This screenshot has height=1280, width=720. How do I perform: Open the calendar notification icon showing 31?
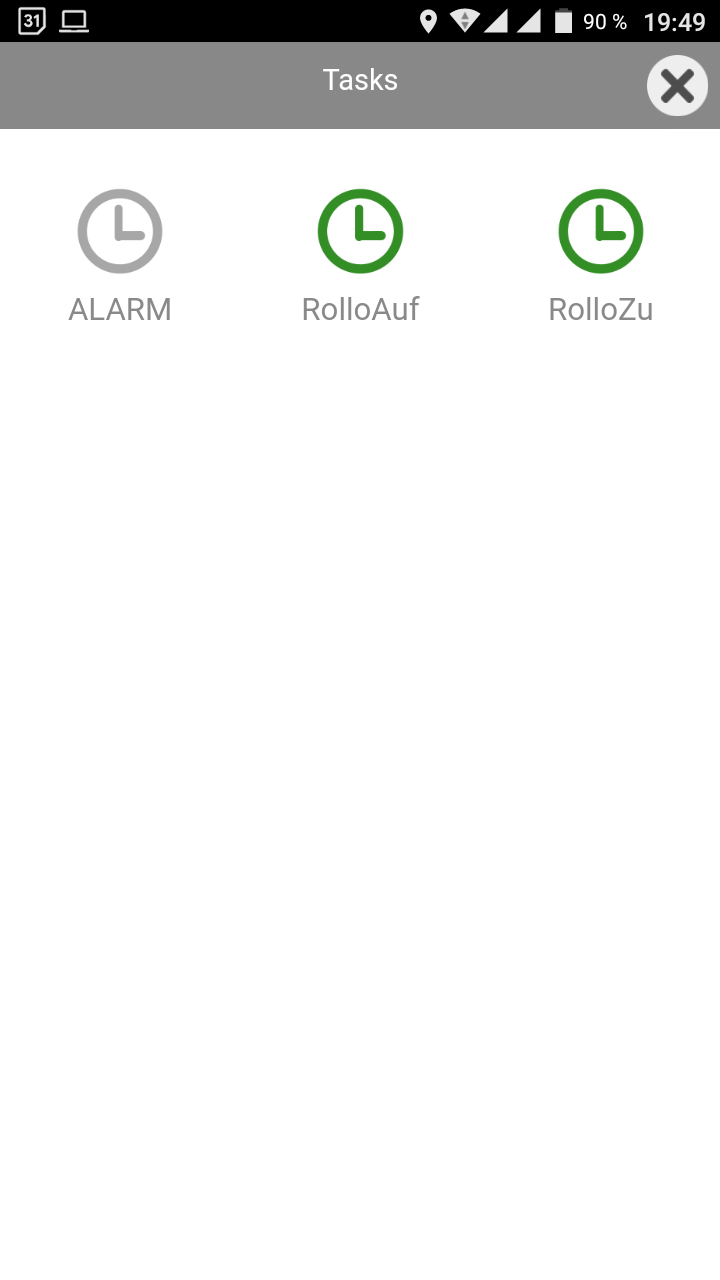pos(30,20)
